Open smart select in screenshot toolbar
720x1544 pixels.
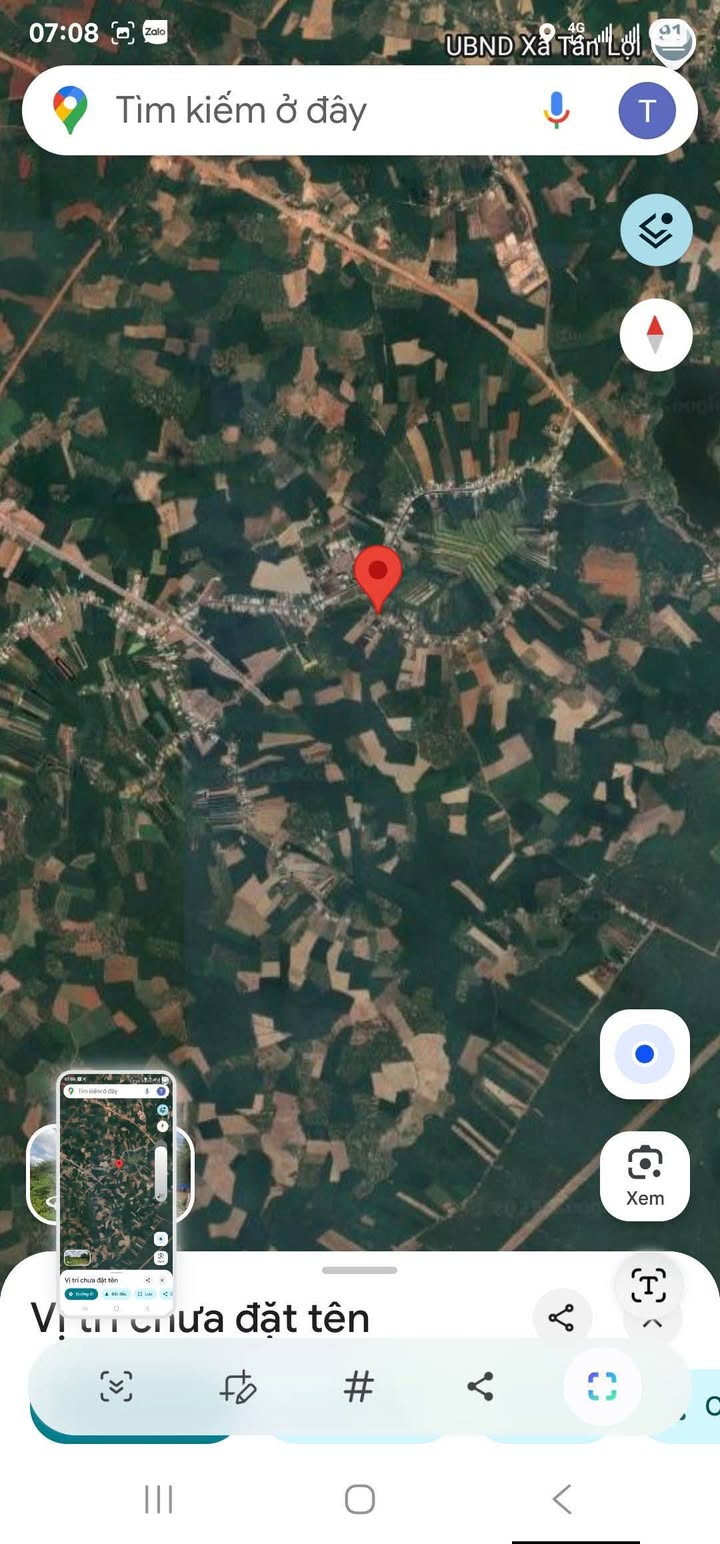point(602,1387)
